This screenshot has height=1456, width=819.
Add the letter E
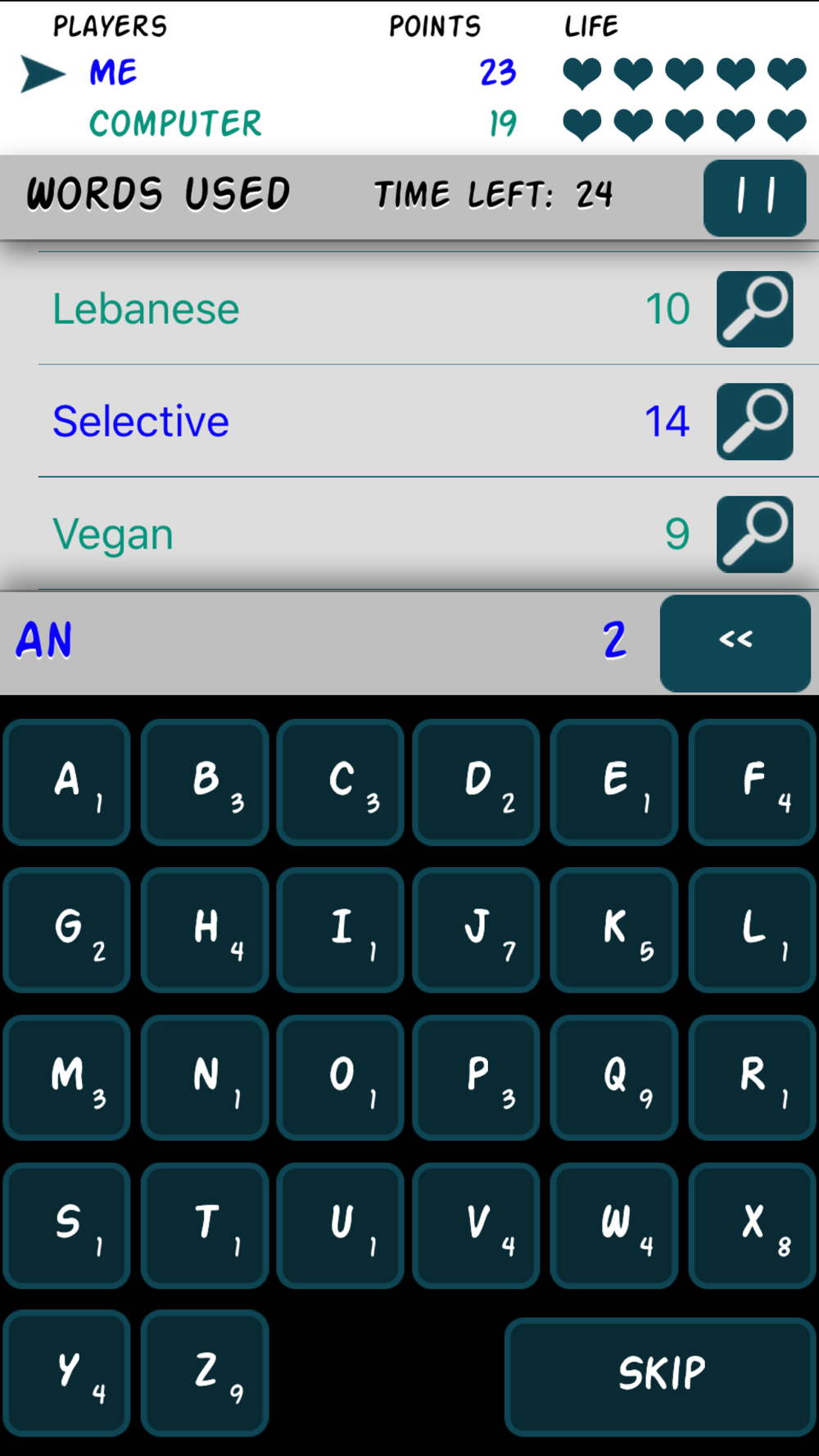click(614, 781)
